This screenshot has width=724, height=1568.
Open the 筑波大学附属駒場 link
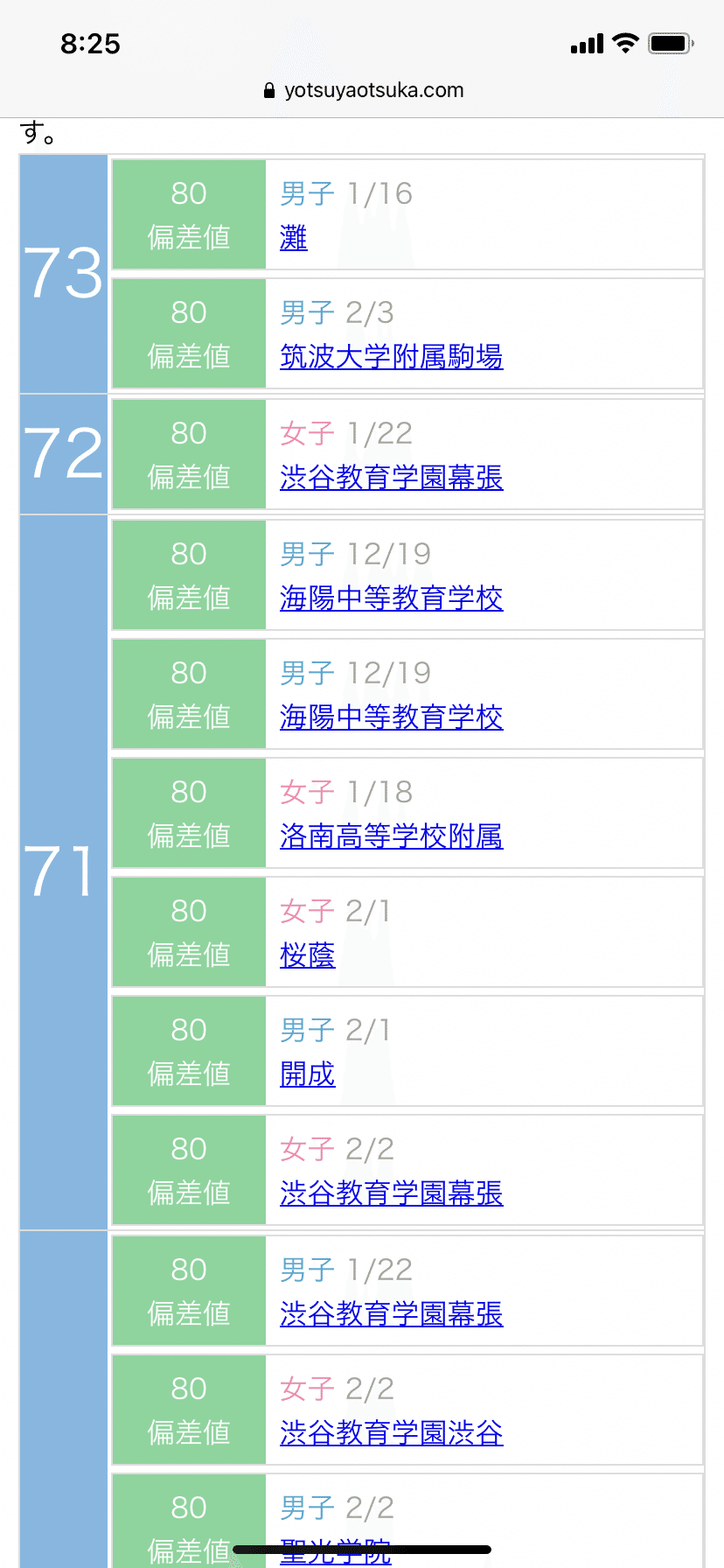click(391, 357)
